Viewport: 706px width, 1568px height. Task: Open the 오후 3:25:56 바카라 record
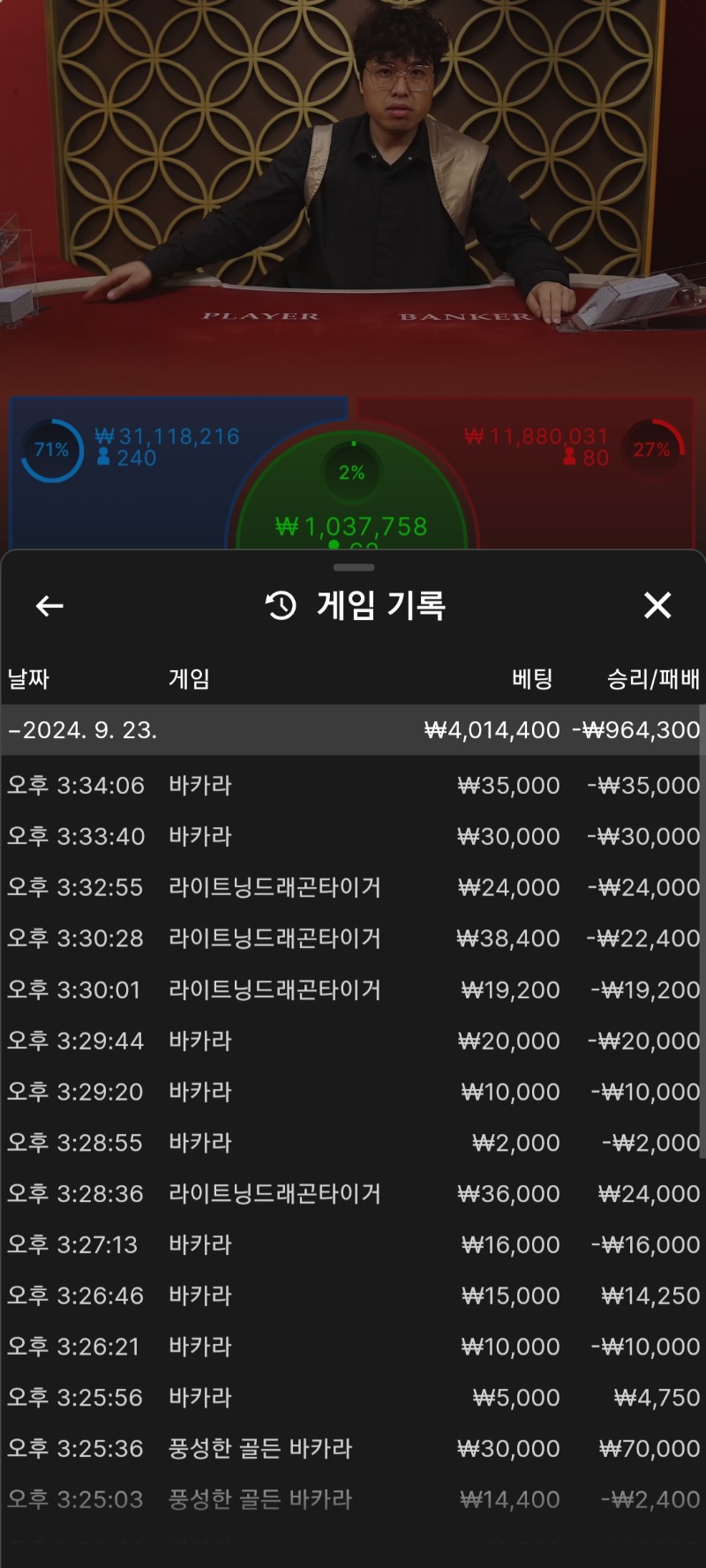coord(353,1398)
